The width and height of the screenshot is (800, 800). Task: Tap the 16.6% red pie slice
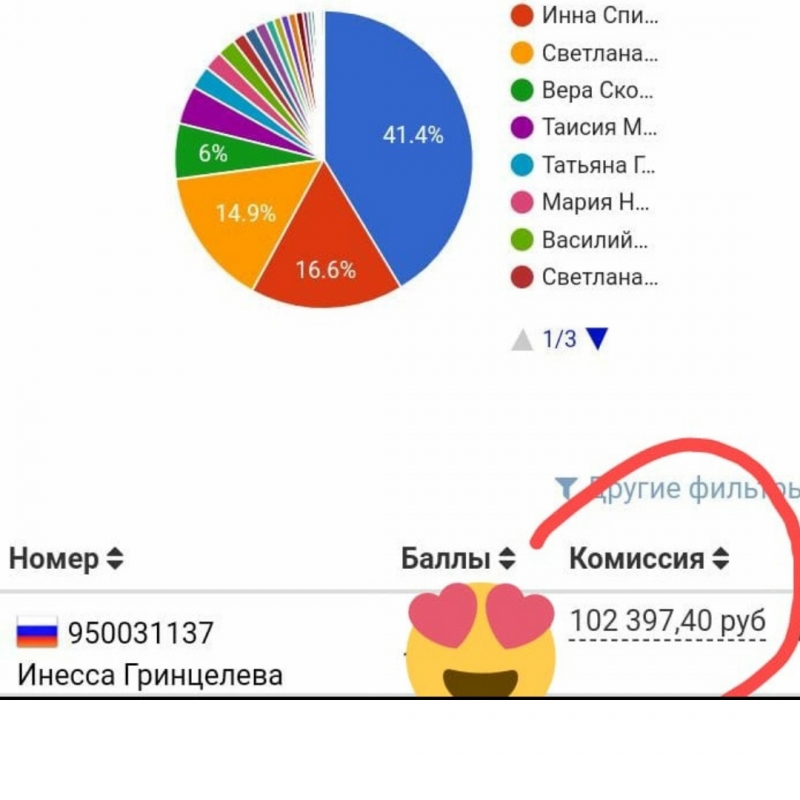point(325,260)
